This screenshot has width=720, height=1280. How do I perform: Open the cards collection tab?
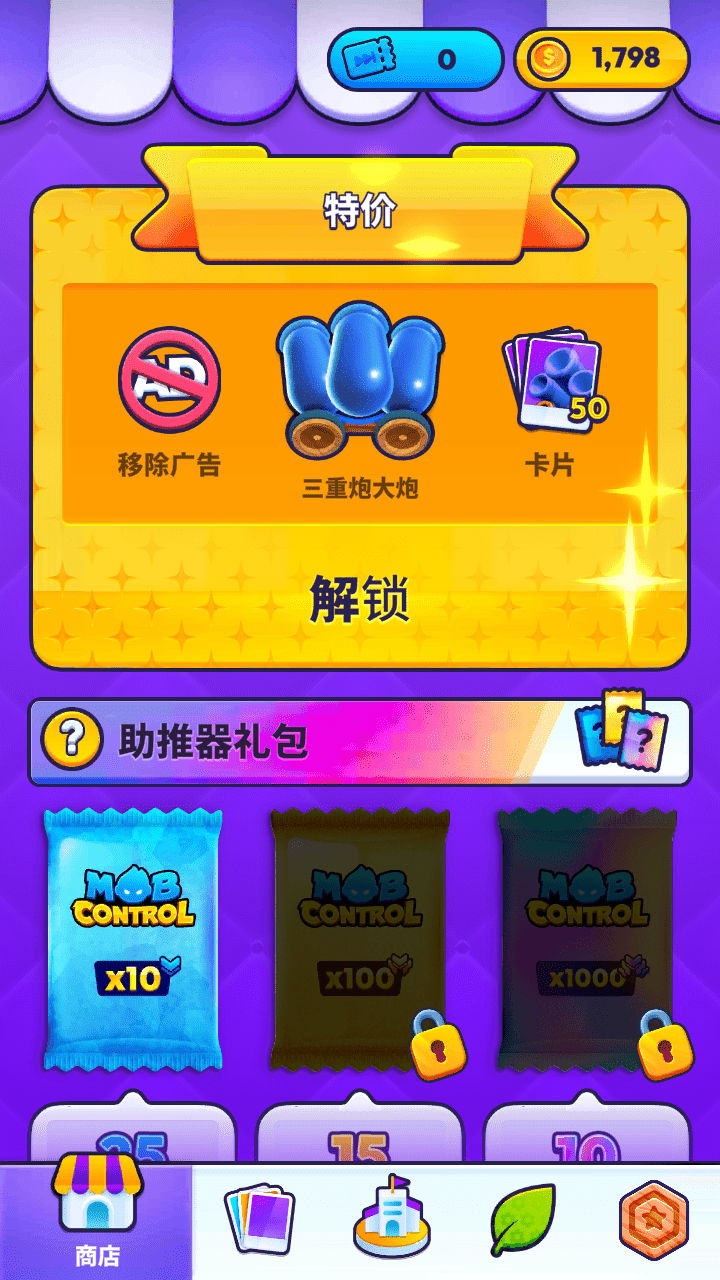click(259, 1219)
